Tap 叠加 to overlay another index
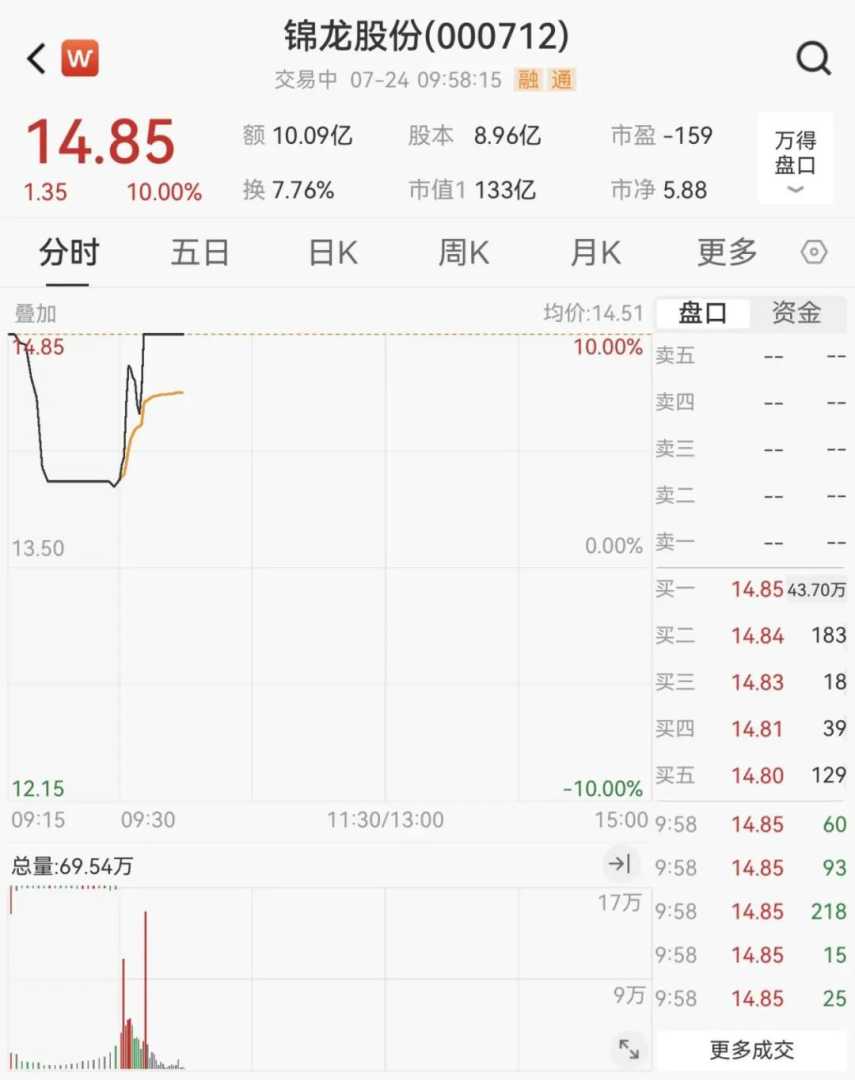855x1080 pixels. [36, 314]
